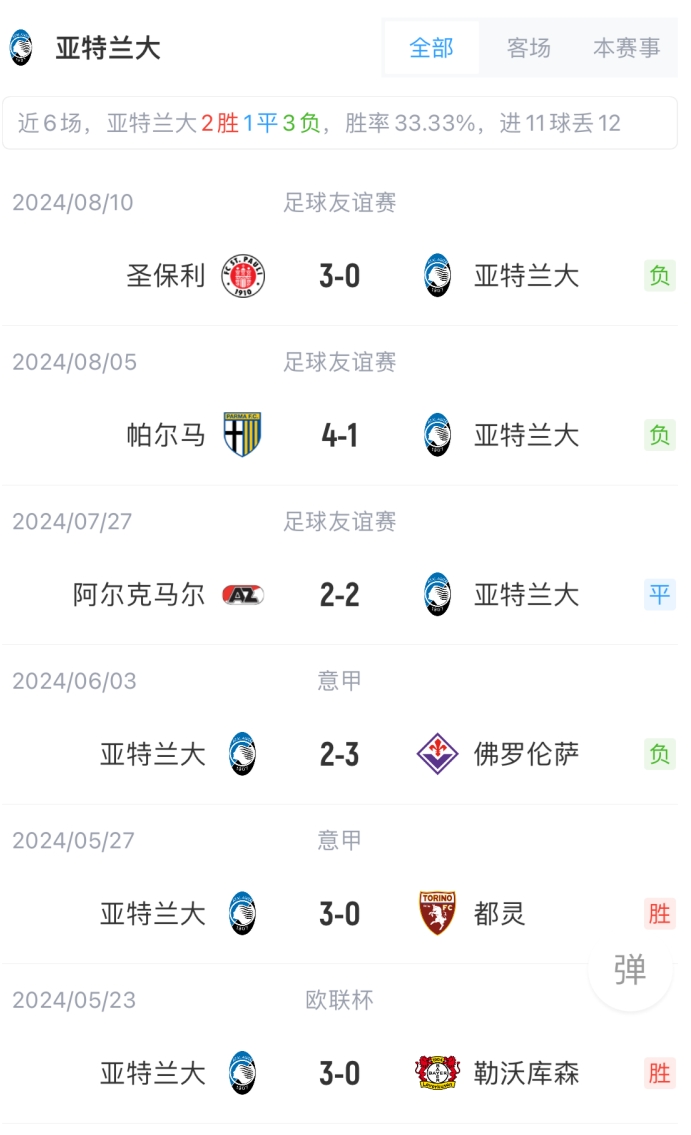Open the 亚特兰大 2-3 佛罗伦萨 match

point(340,754)
